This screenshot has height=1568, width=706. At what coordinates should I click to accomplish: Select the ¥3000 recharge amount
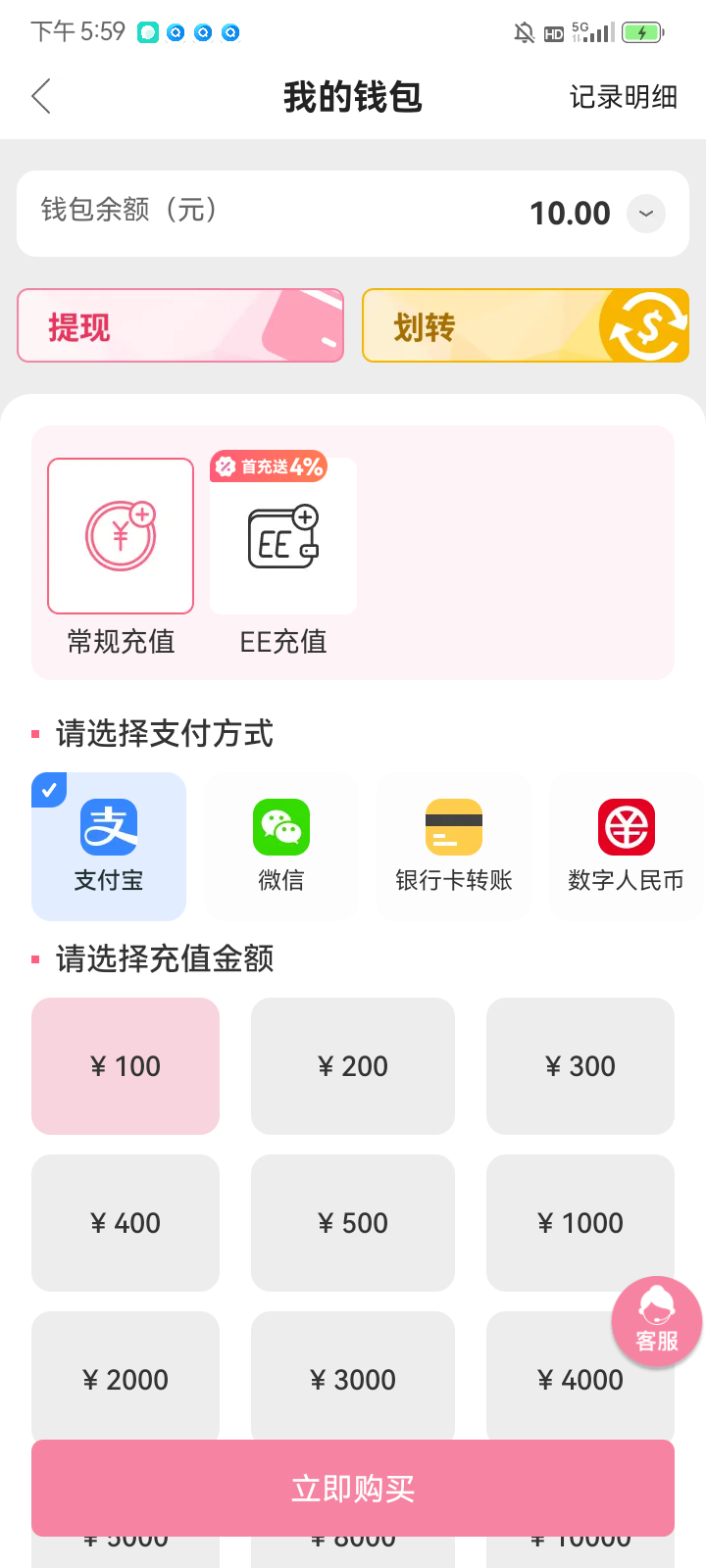pos(353,1379)
